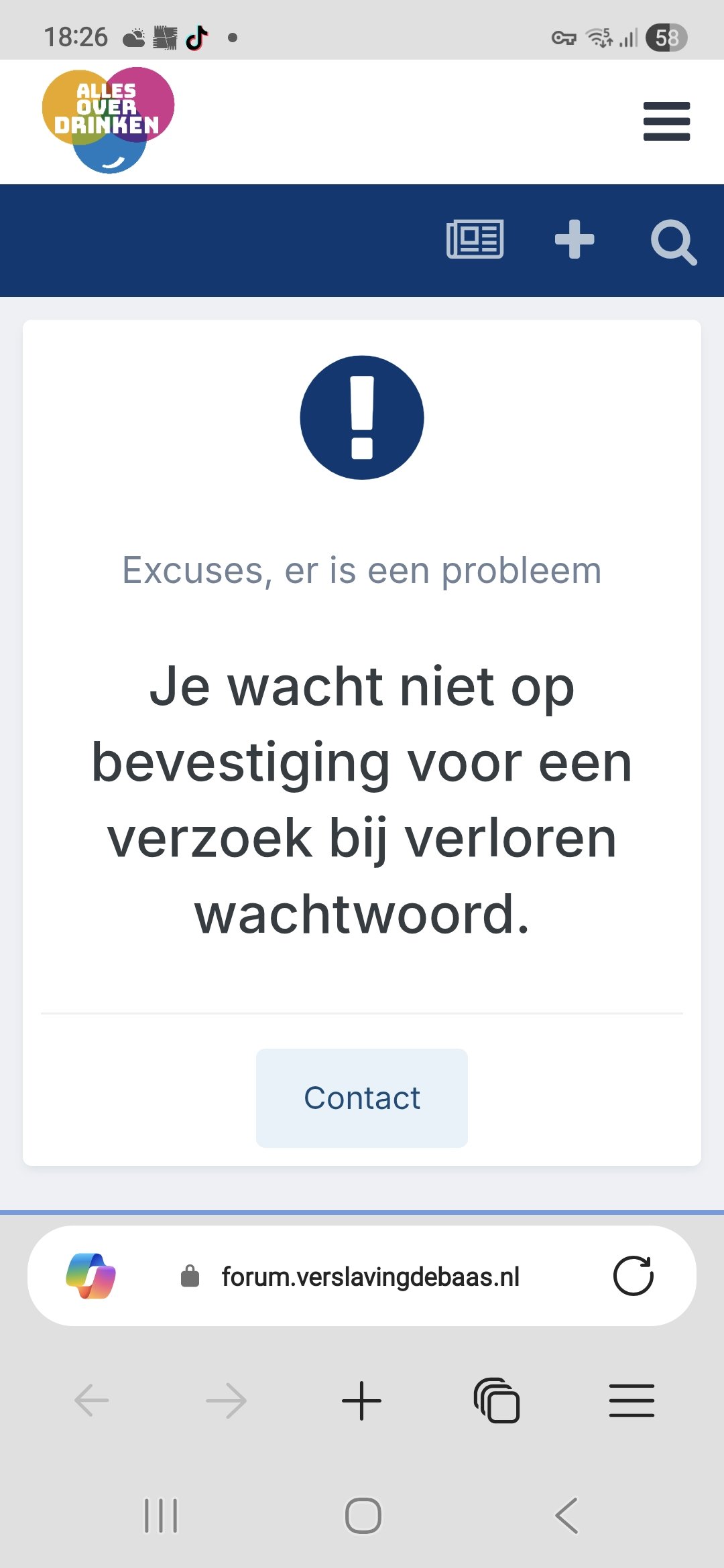Open a new browser tab
This screenshot has height=1568, width=724.
(x=361, y=1400)
